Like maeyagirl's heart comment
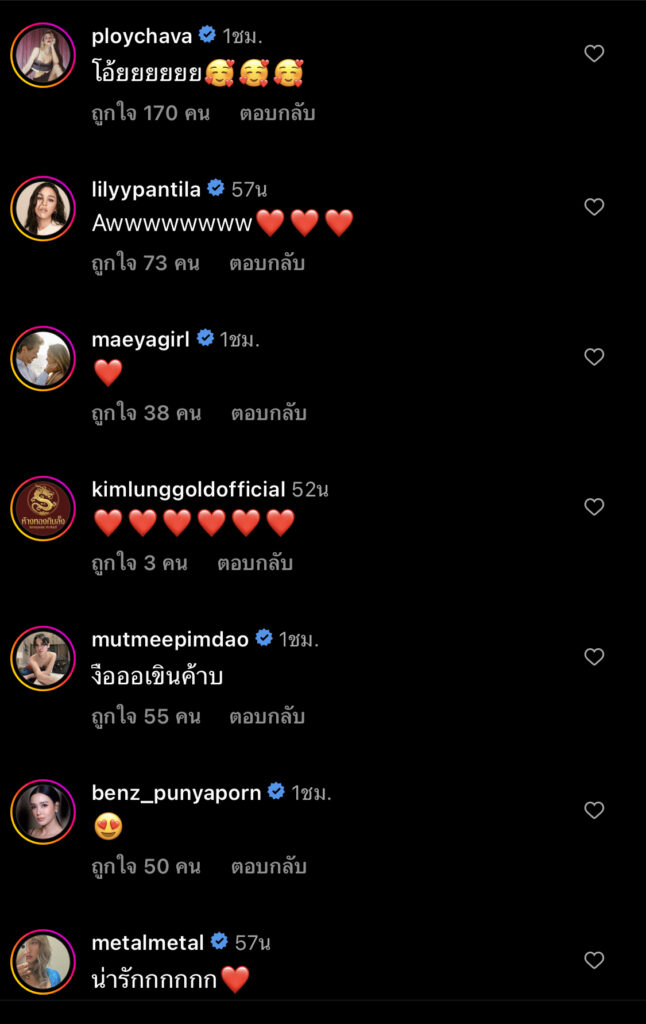 (x=594, y=357)
